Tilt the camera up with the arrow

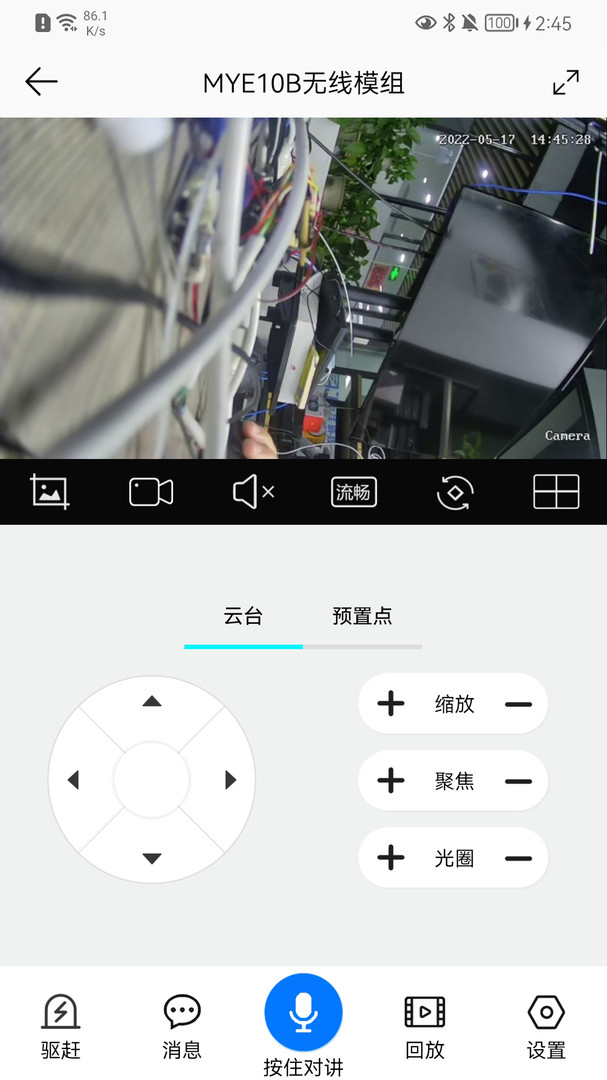click(152, 701)
